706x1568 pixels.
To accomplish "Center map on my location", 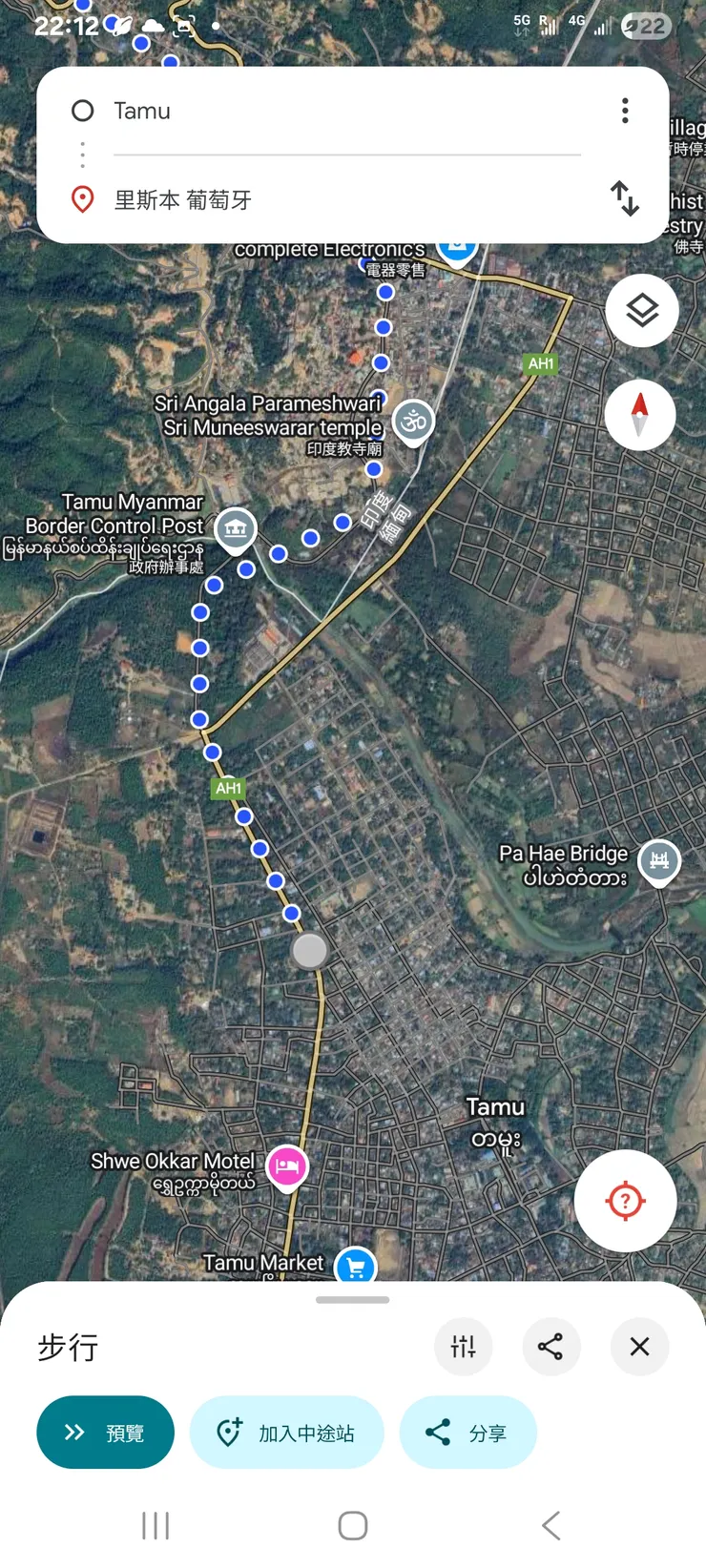I will (625, 1200).
